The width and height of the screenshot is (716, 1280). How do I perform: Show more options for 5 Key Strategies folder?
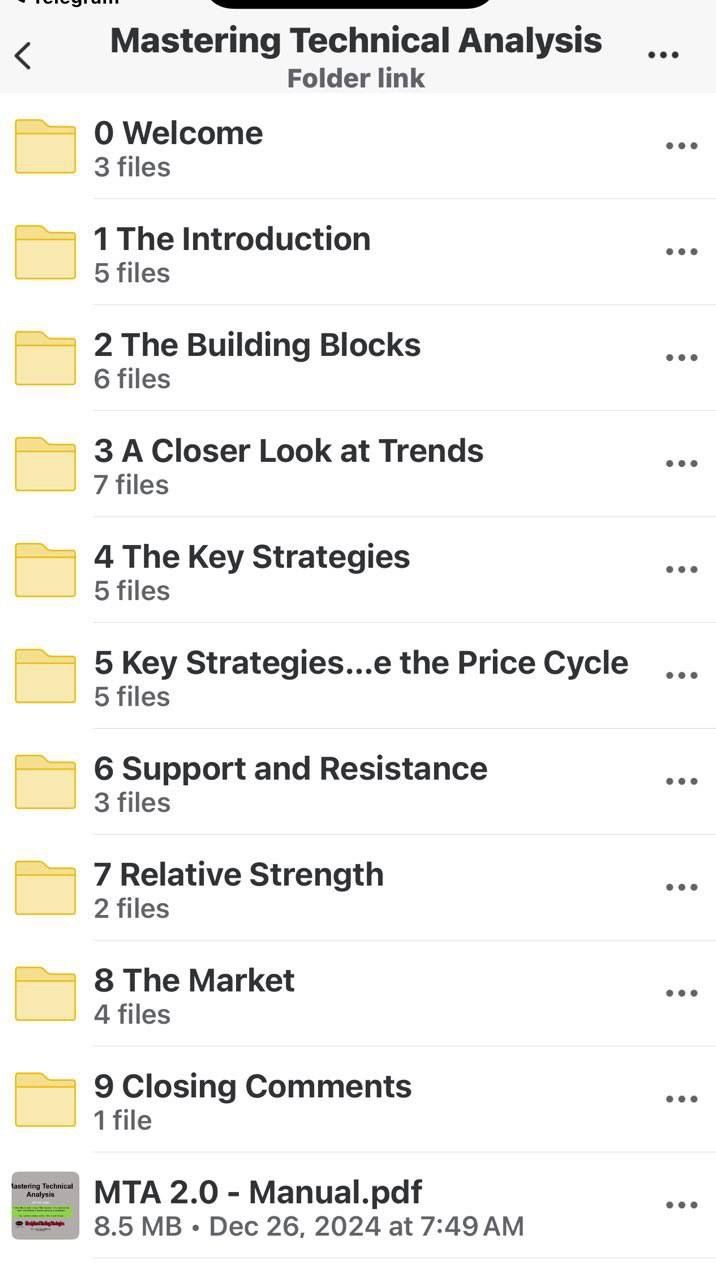tap(682, 676)
